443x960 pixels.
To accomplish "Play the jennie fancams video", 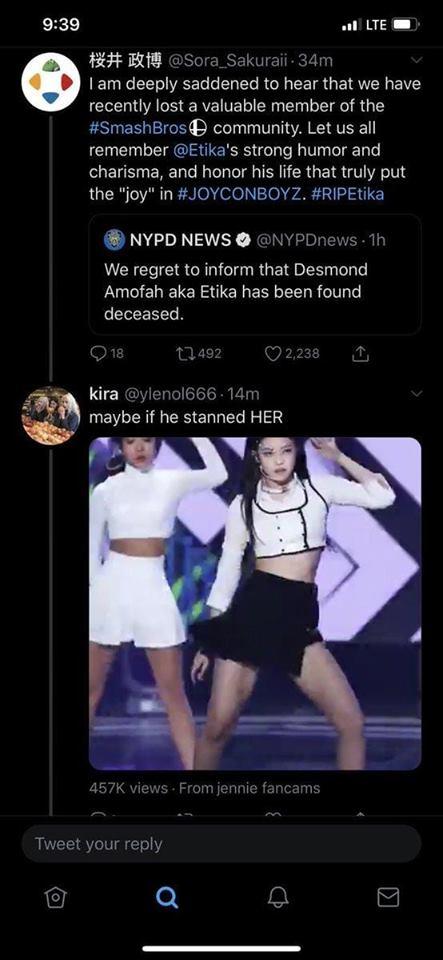I will tap(255, 603).
